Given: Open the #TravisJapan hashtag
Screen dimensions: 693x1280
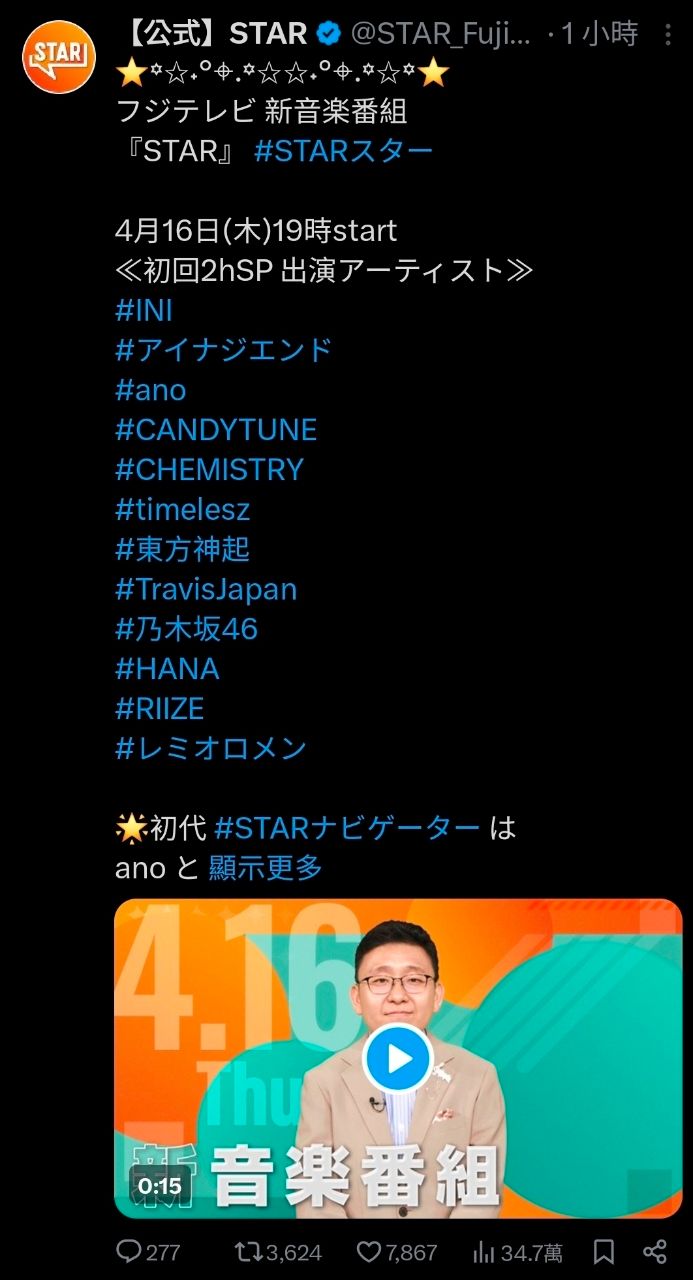Looking at the screenshot, I should pos(206,589).
